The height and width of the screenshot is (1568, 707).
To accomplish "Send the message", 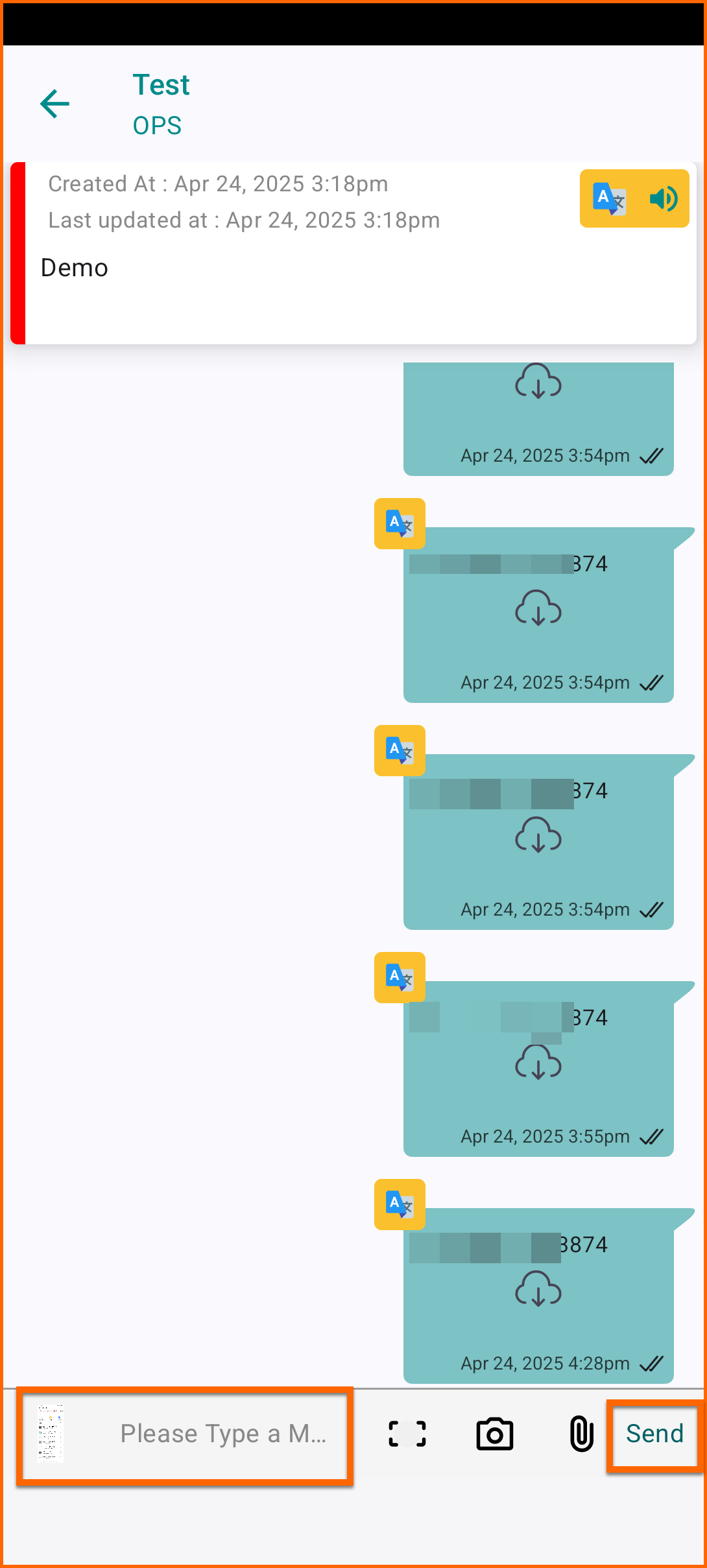I will click(654, 1434).
